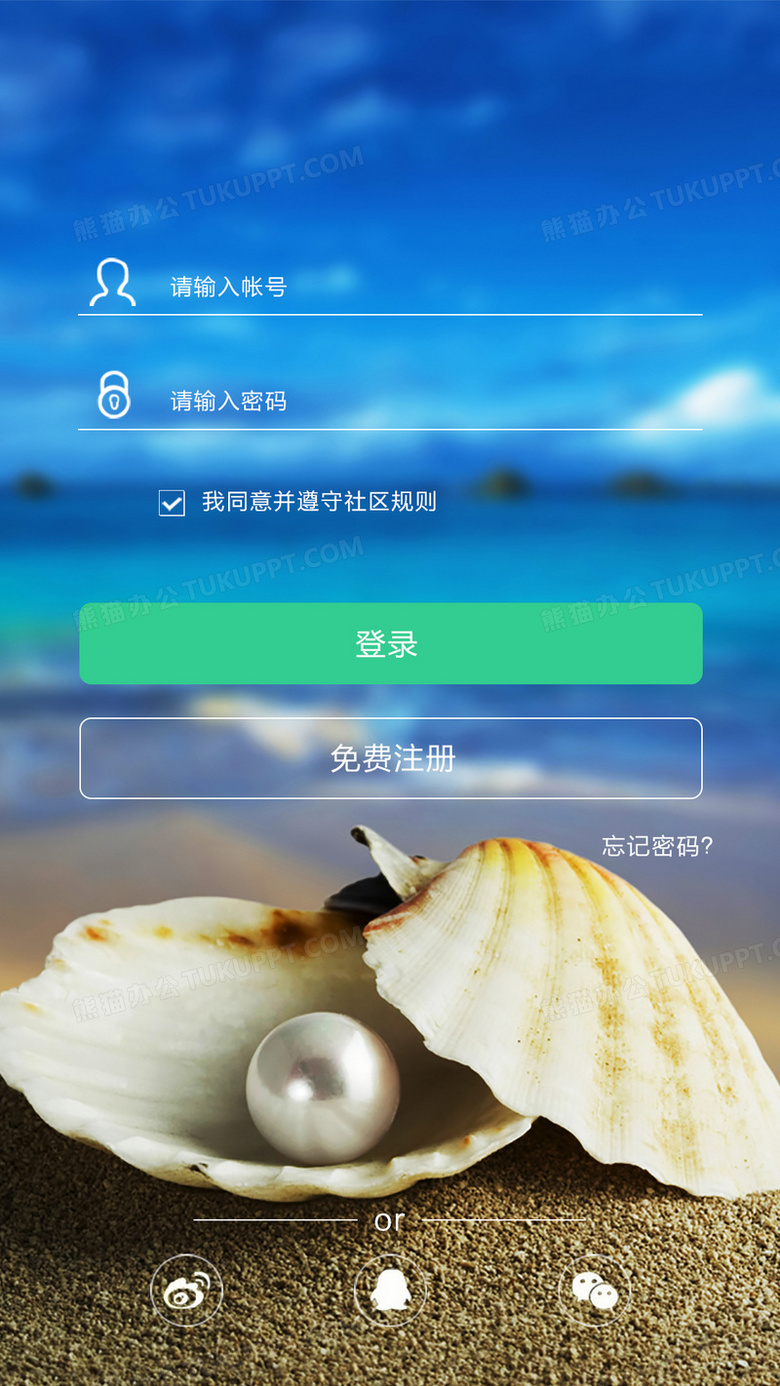Tap the green 登录 login button
The width and height of the screenshot is (780, 1386).
click(391, 644)
